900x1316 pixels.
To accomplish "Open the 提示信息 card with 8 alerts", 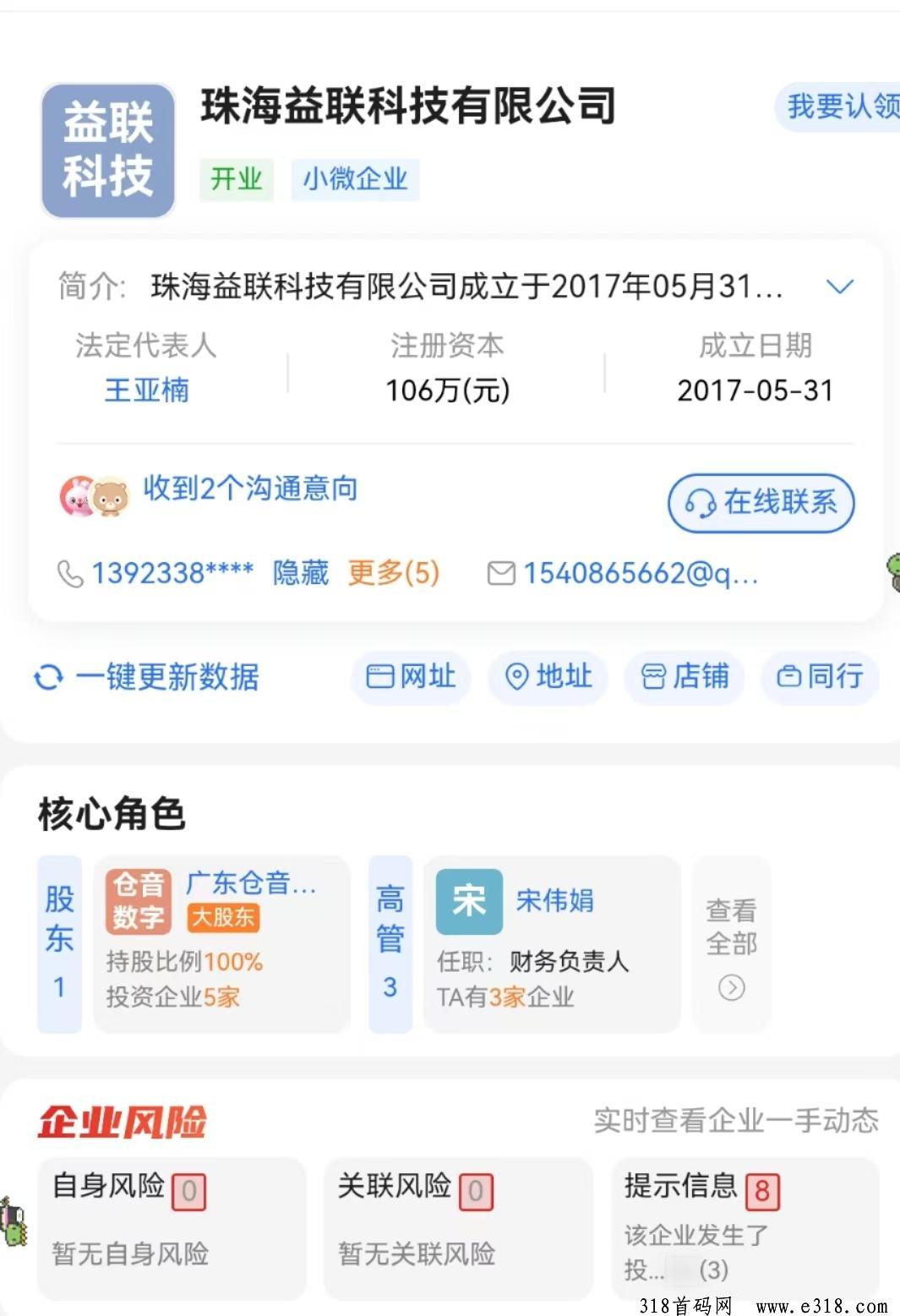I will tap(745, 1227).
